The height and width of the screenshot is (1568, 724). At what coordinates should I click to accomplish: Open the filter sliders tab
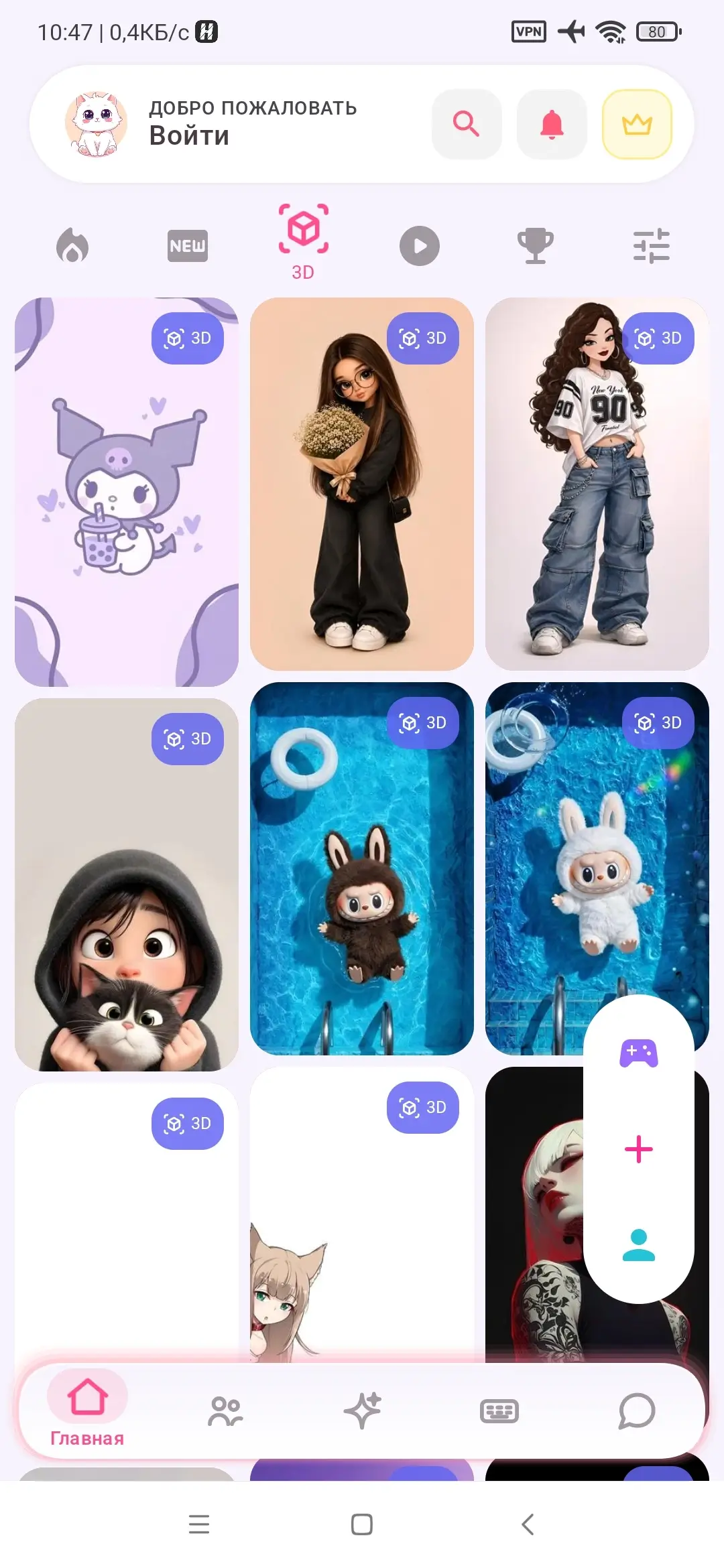652,246
